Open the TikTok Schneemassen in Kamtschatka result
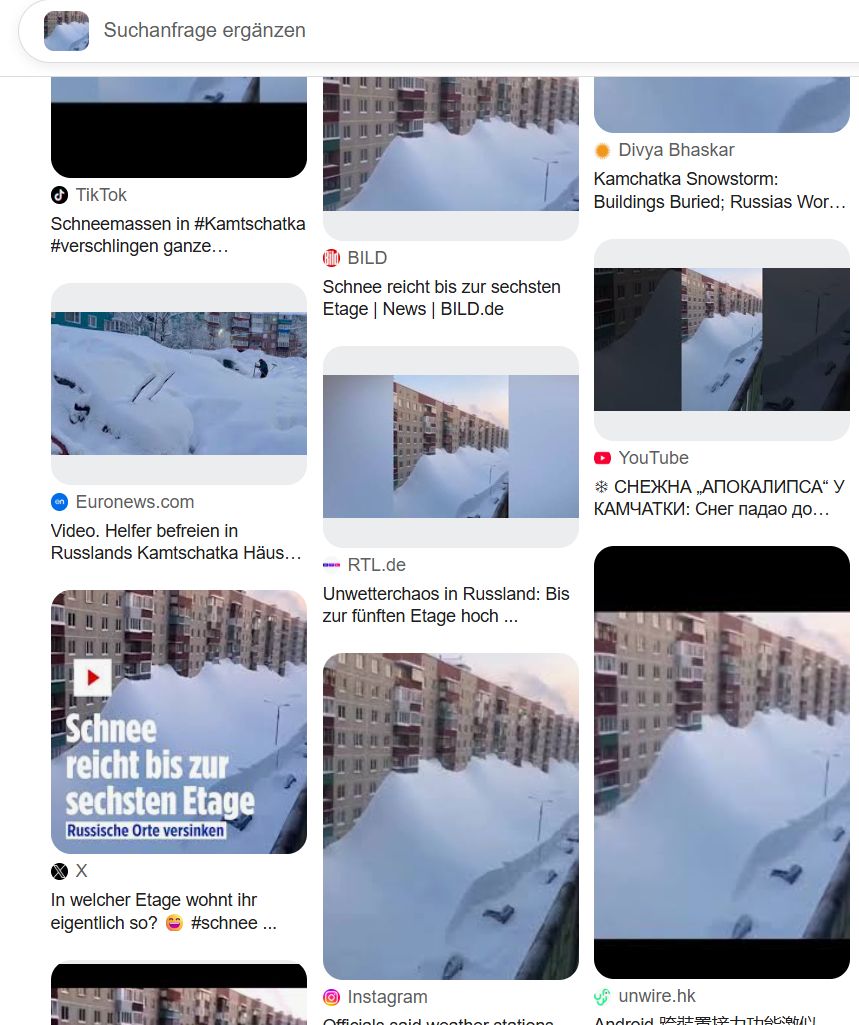 pyautogui.click(x=178, y=234)
